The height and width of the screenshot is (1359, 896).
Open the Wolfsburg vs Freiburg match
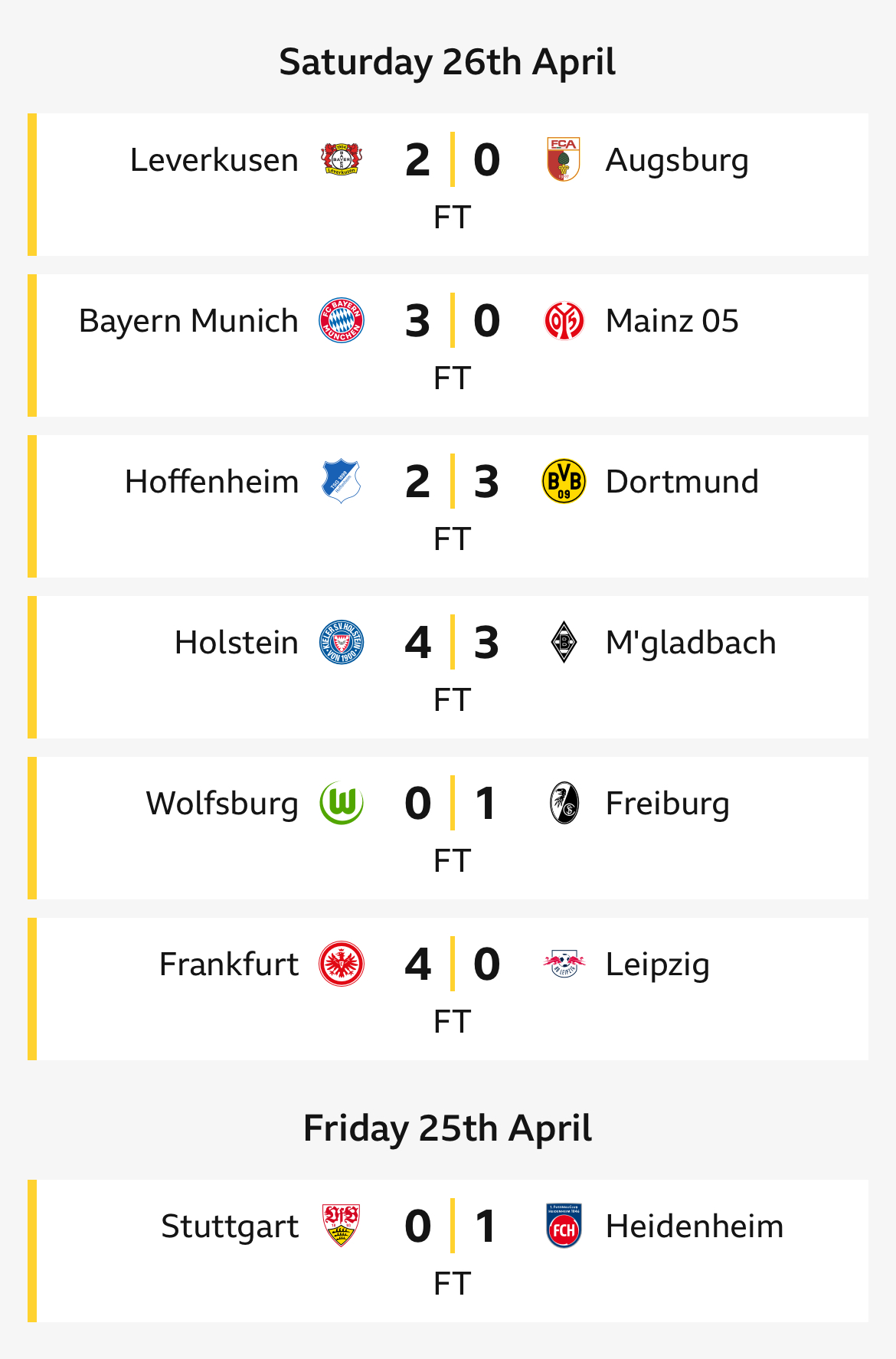point(452,827)
